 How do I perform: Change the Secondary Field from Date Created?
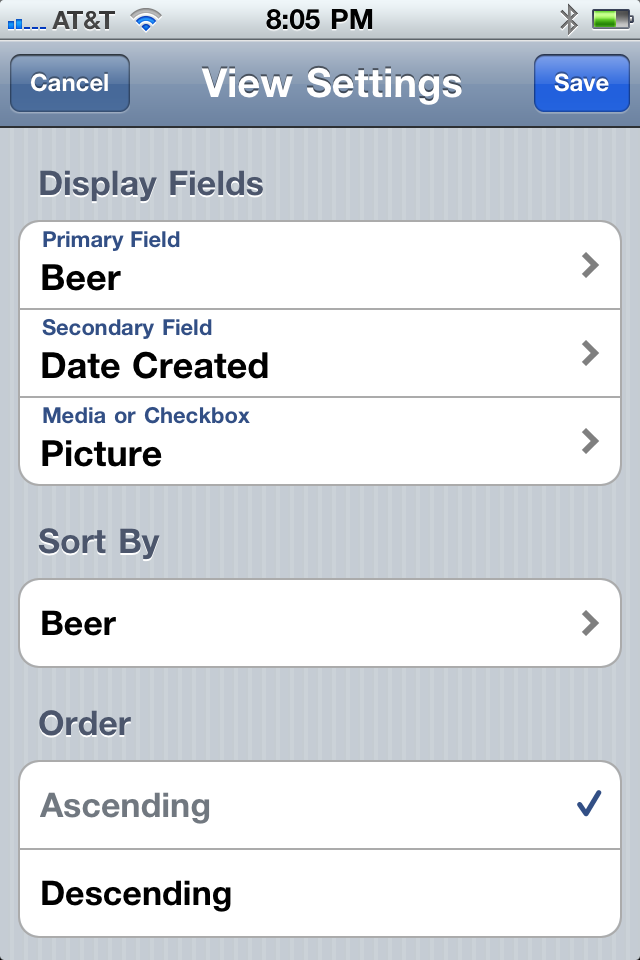320,353
